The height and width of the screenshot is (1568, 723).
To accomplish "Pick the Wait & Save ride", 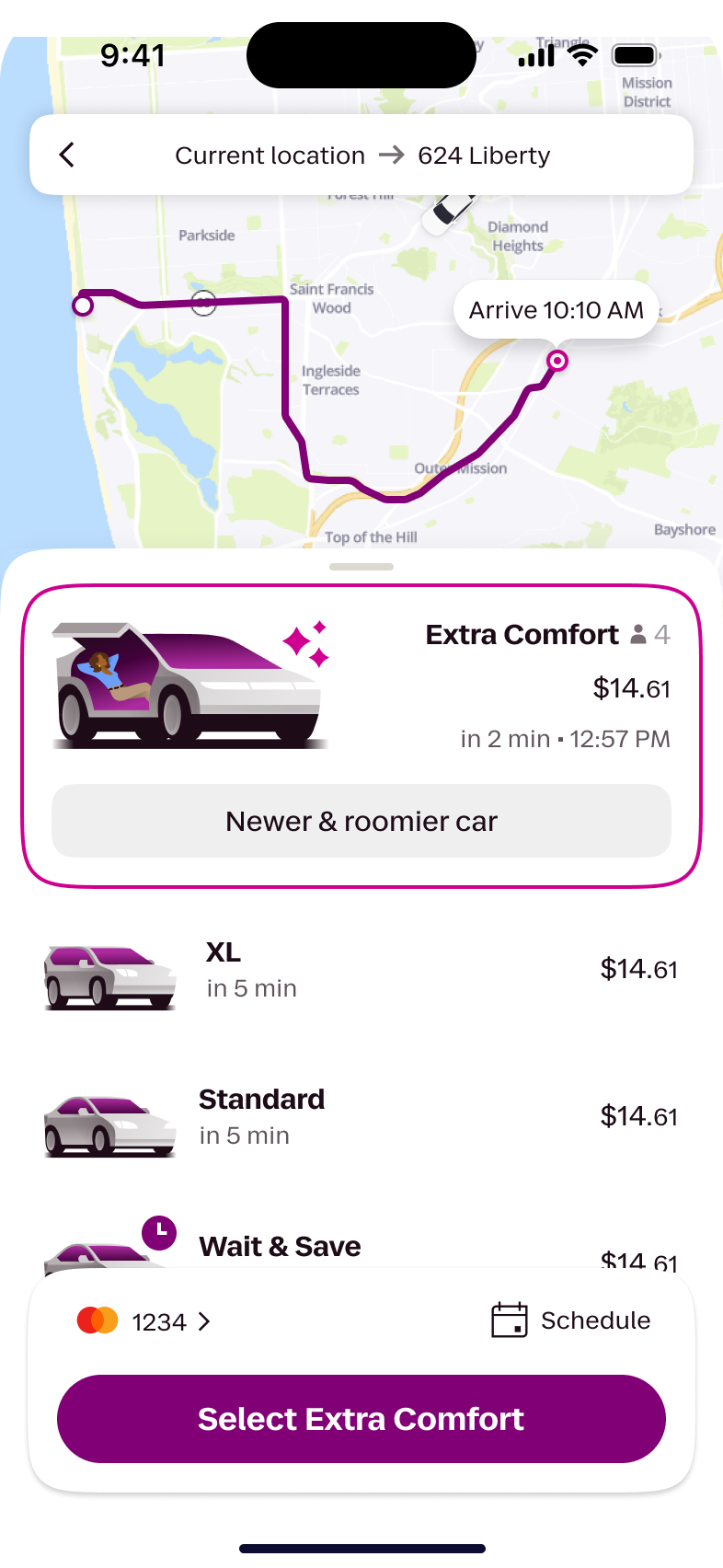I will coord(280,1247).
